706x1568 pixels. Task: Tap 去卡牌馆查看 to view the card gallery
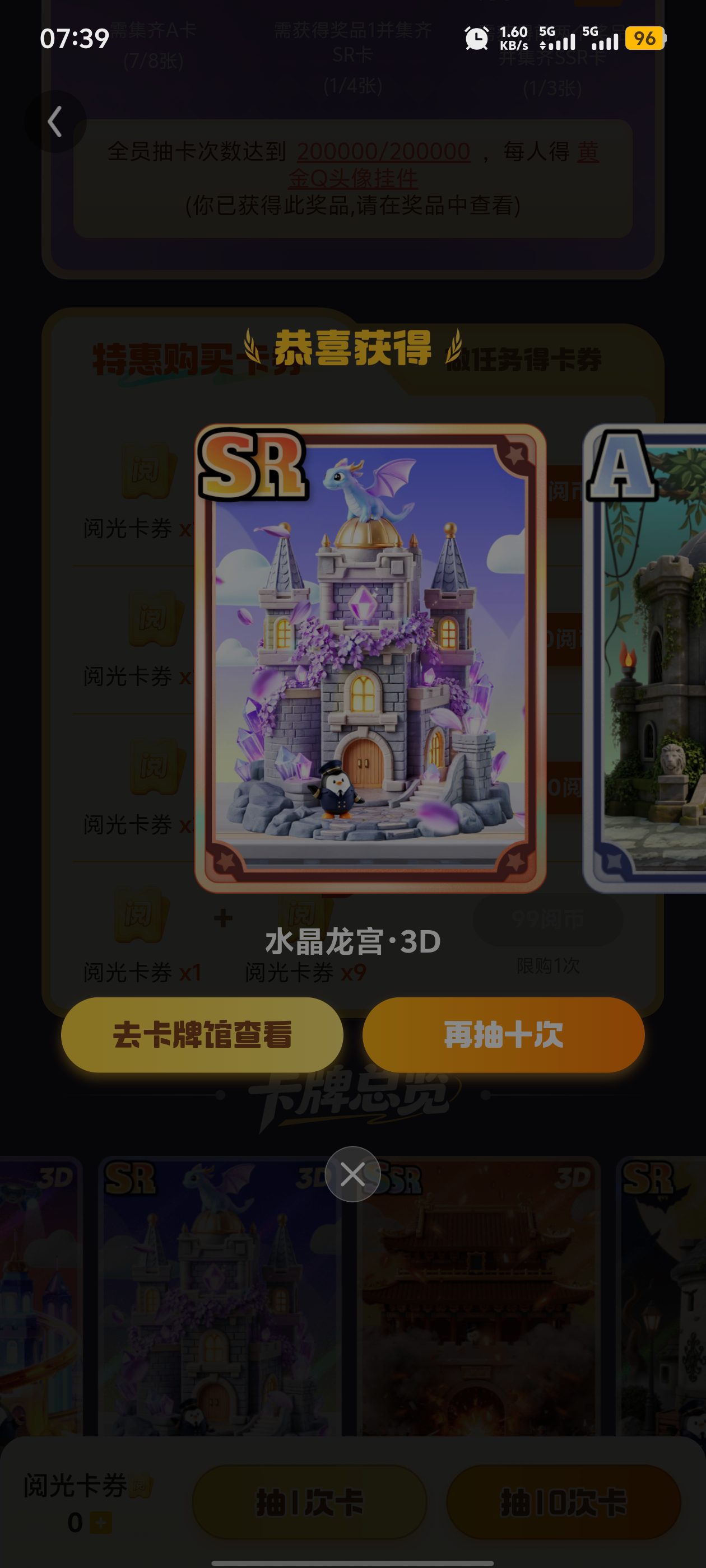click(x=202, y=1035)
